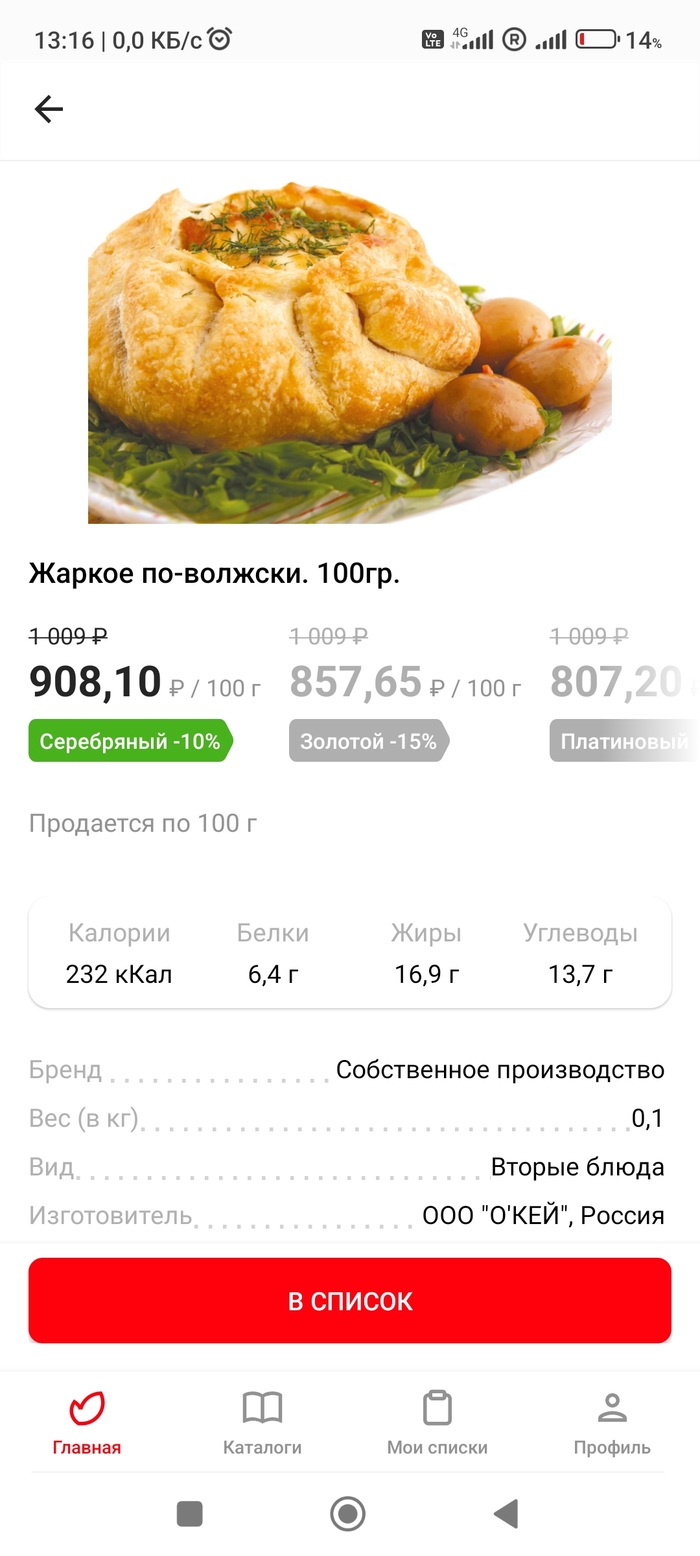This screenshot has height=1556, width=700.
Task: Open the Каталоги tab
Action: (262, 1422)
